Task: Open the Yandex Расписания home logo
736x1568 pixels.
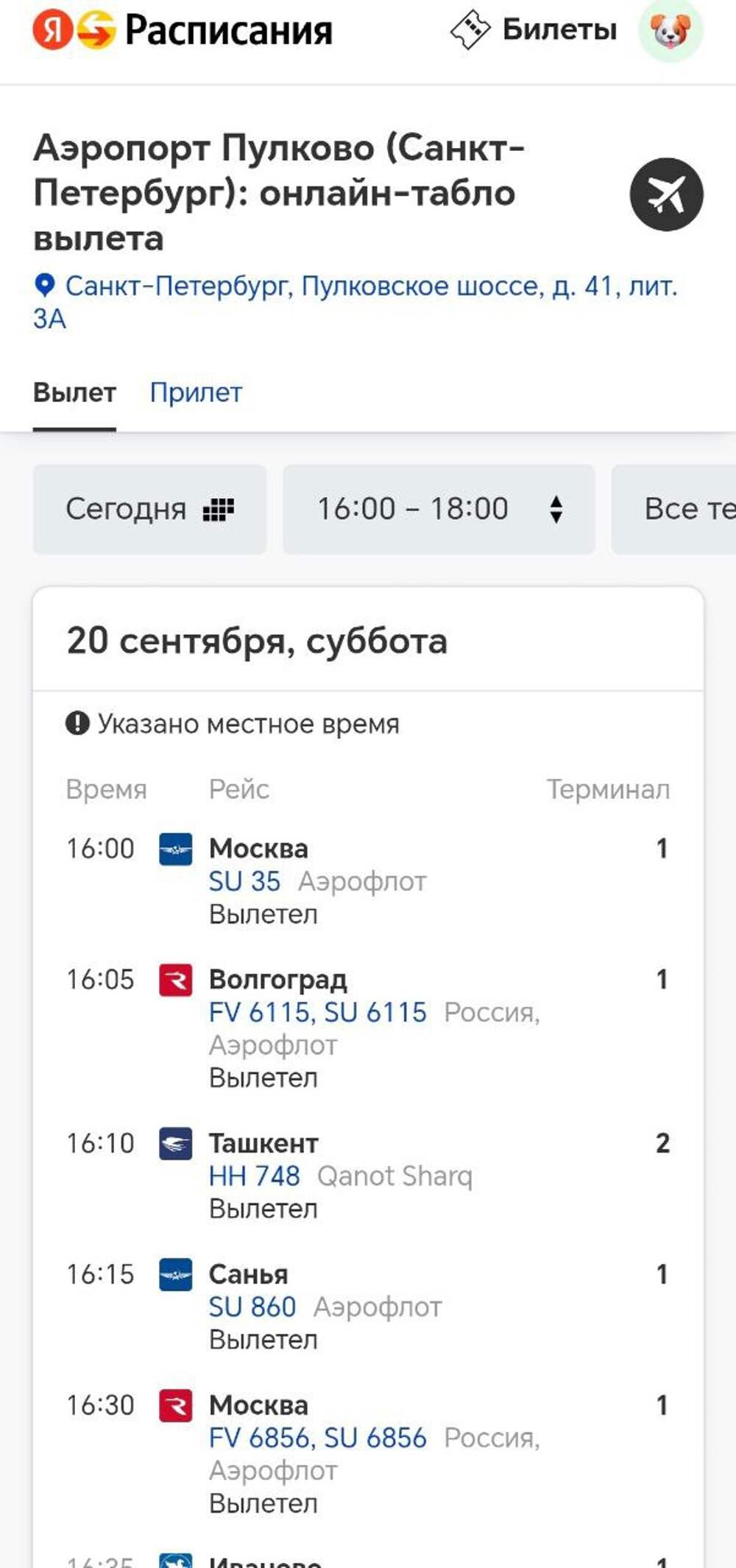Action: pos(183,31)
